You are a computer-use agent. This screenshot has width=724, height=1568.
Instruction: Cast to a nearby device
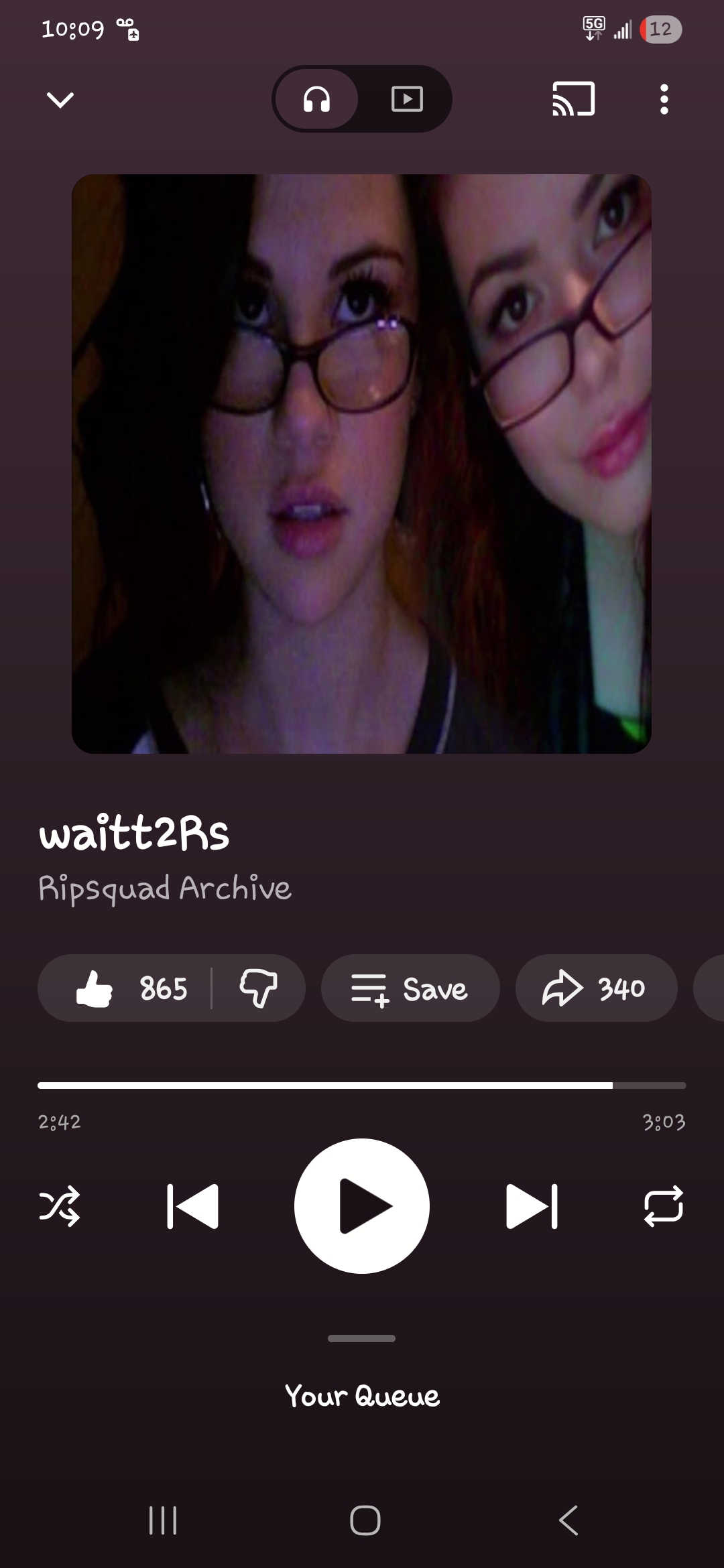[573, 99]
